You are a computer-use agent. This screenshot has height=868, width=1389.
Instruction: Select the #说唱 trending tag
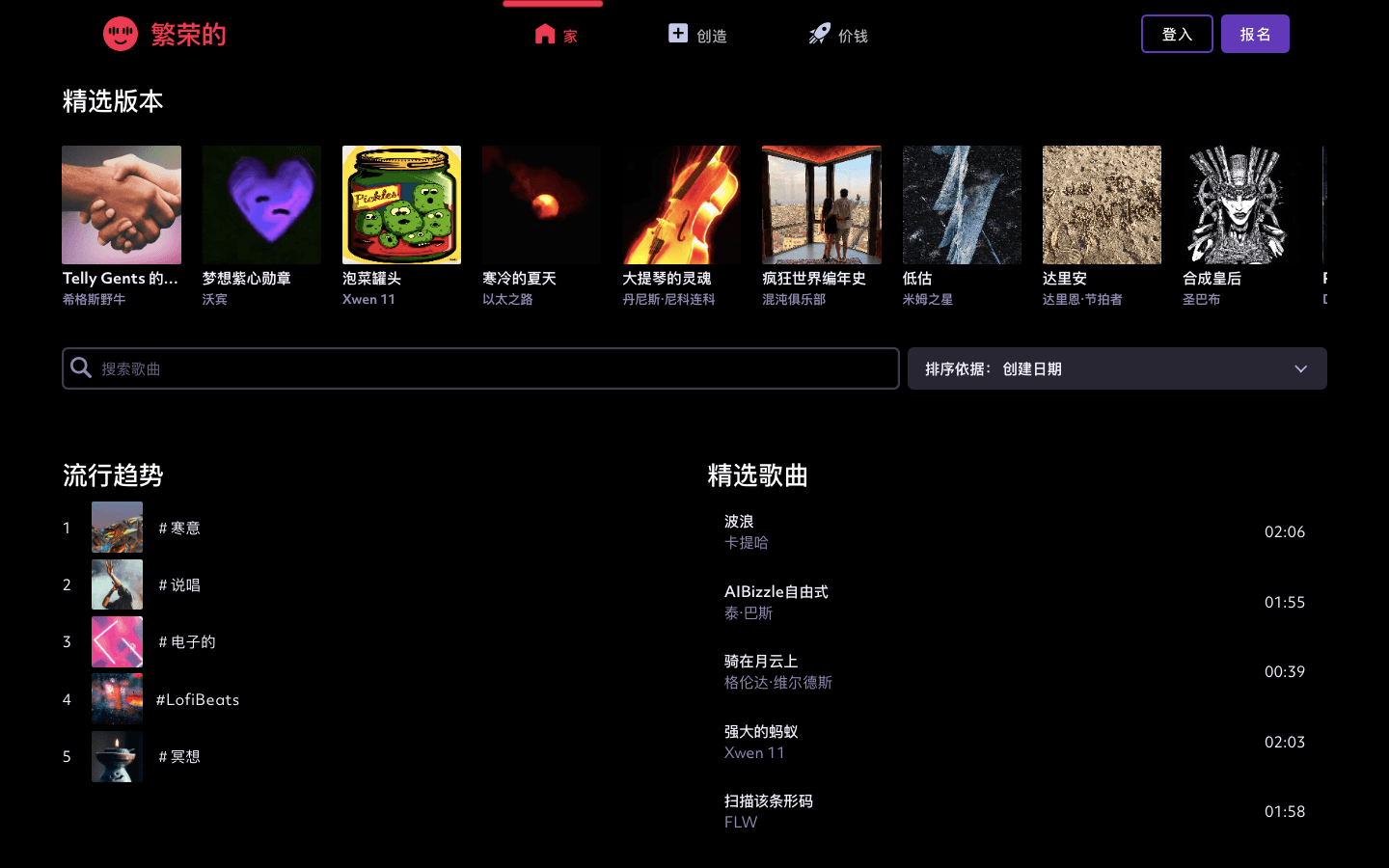click(179, 584)
